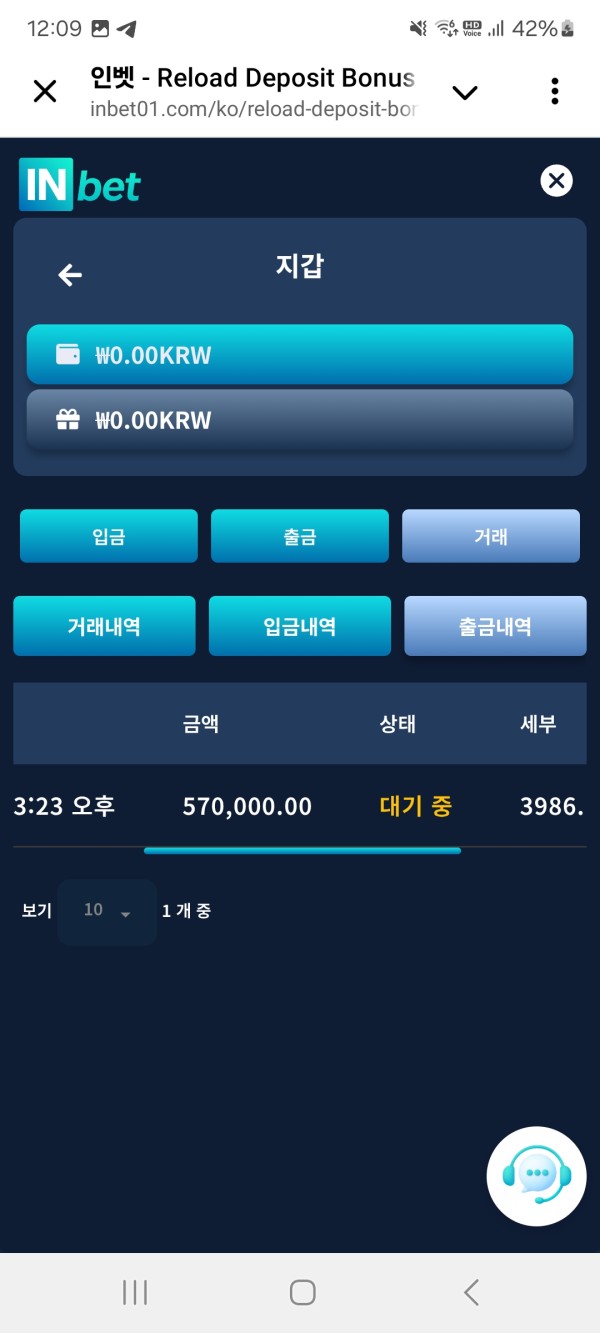Expand the page title dropdown chevron

465,93
